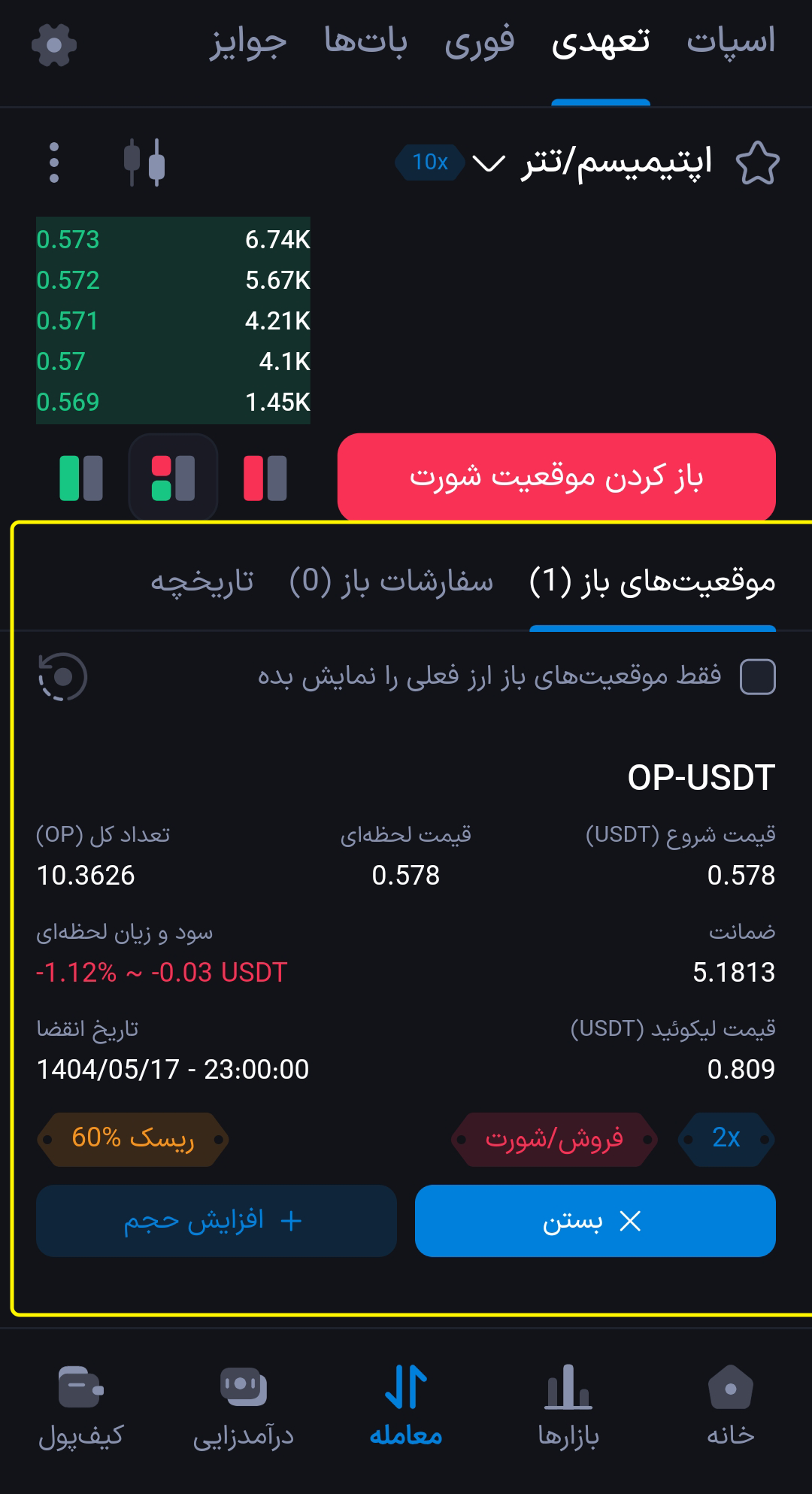Tap افزایش حجم to increase position size
812x1494 pixels.
coord(215,1221)
